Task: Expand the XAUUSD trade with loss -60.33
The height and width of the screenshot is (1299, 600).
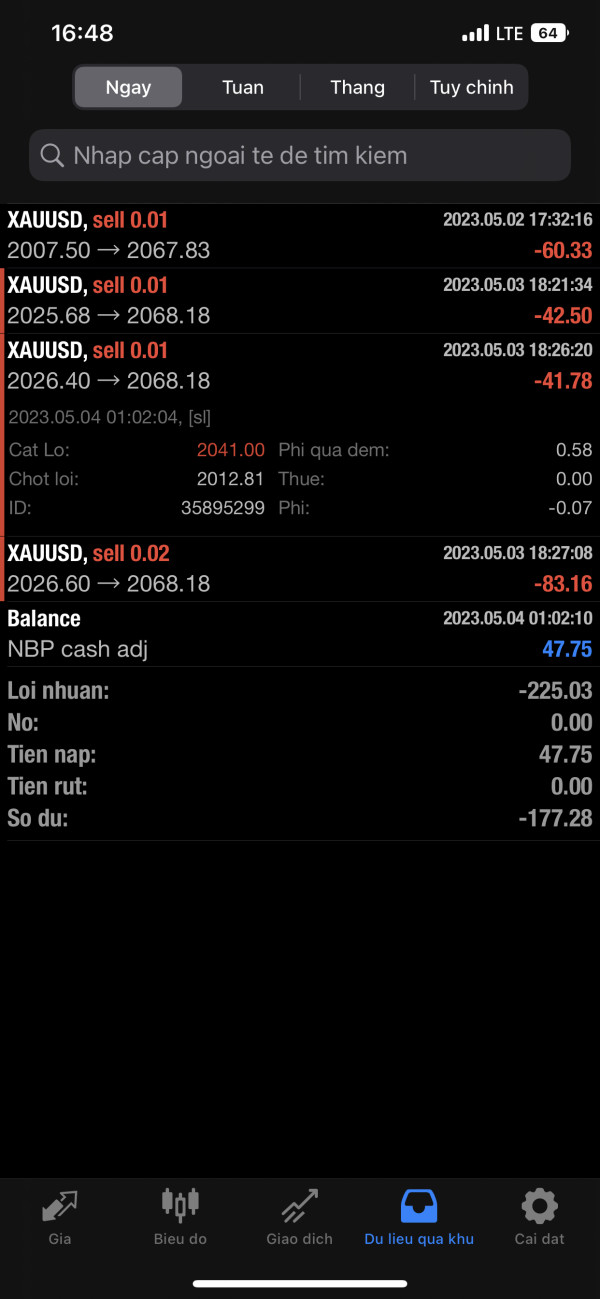Action: pos(300,235)
